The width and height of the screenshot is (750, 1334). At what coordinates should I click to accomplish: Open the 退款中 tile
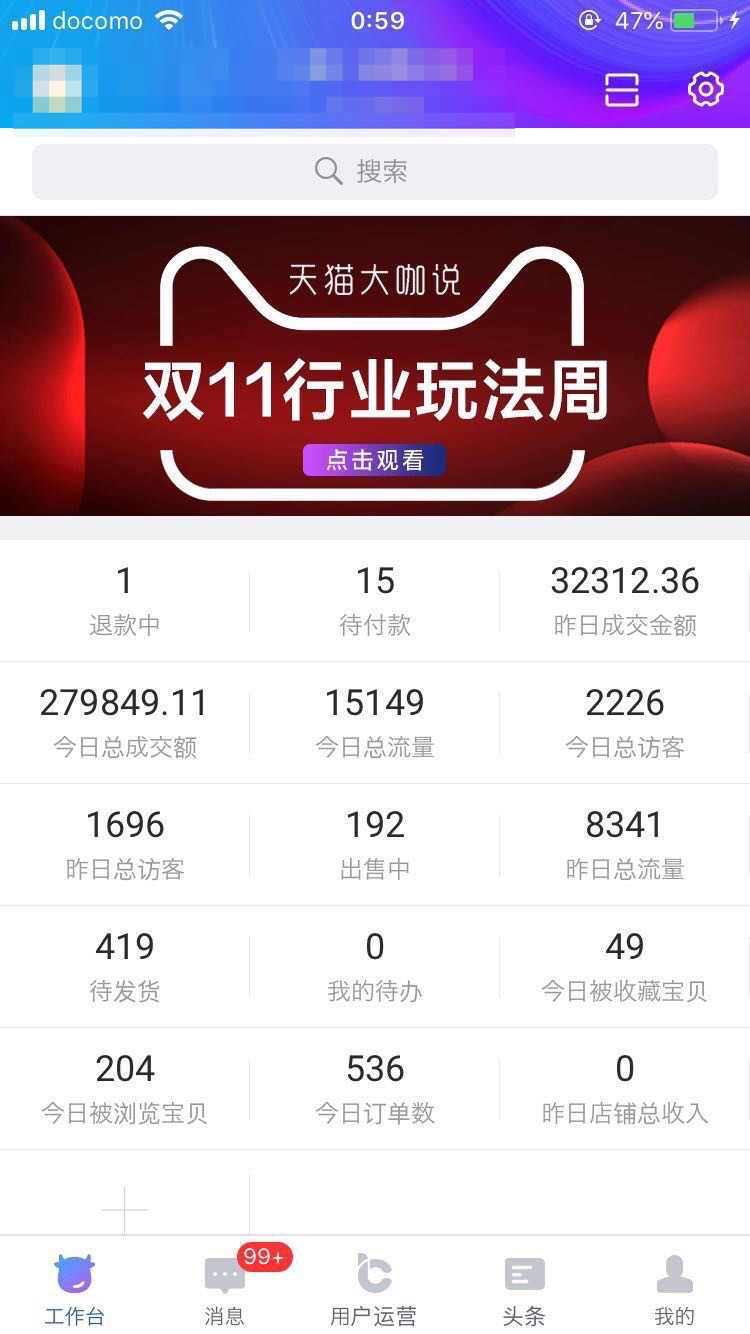coord(124,600)
